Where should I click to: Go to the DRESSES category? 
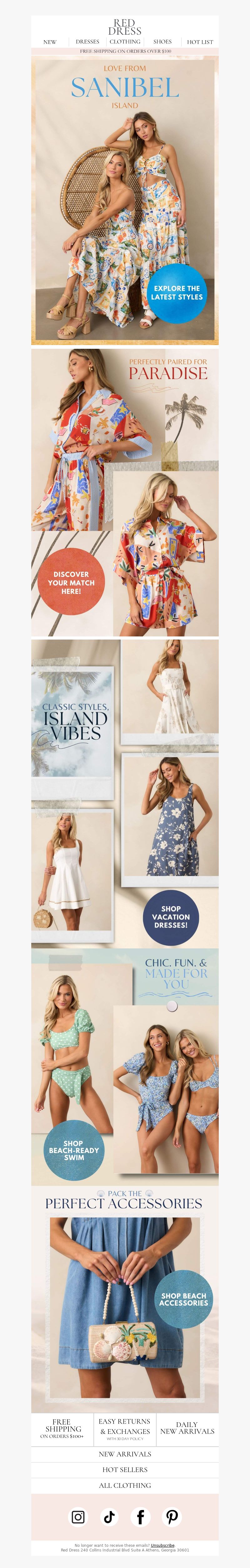[87, 42]
